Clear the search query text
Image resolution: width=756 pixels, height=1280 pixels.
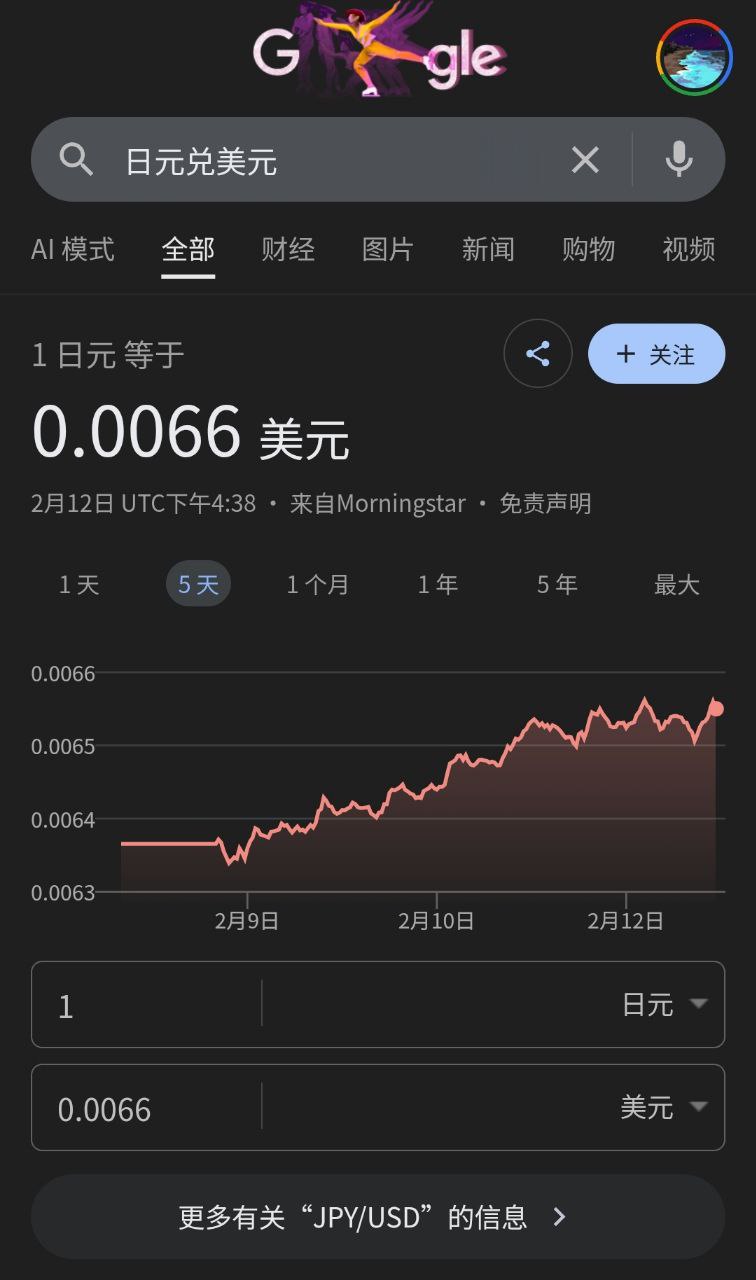585,160
